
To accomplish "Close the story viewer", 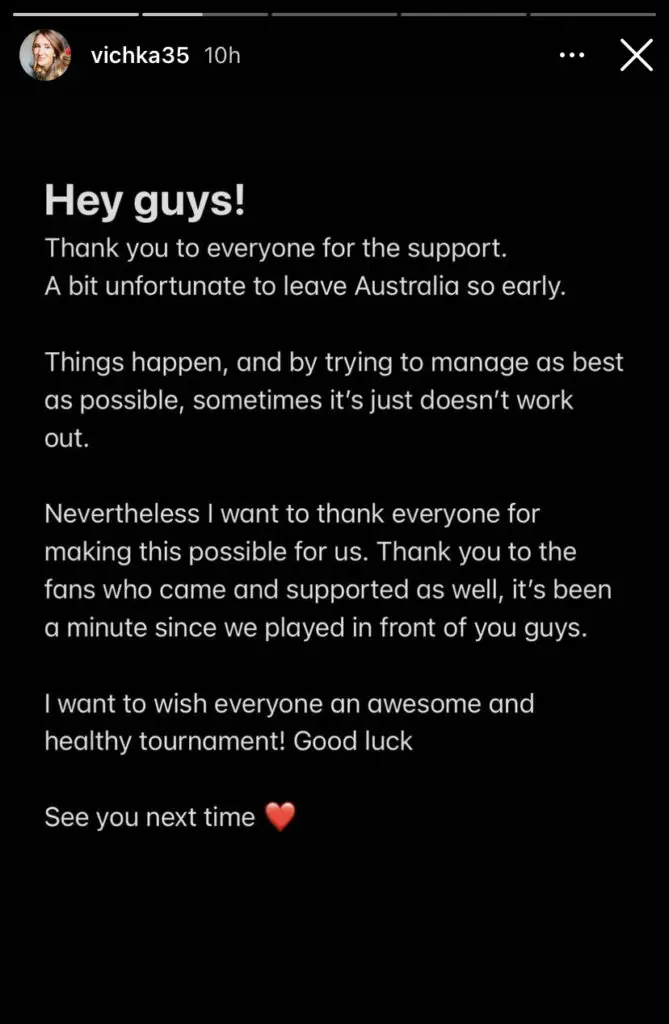I will tap(636, 55).
